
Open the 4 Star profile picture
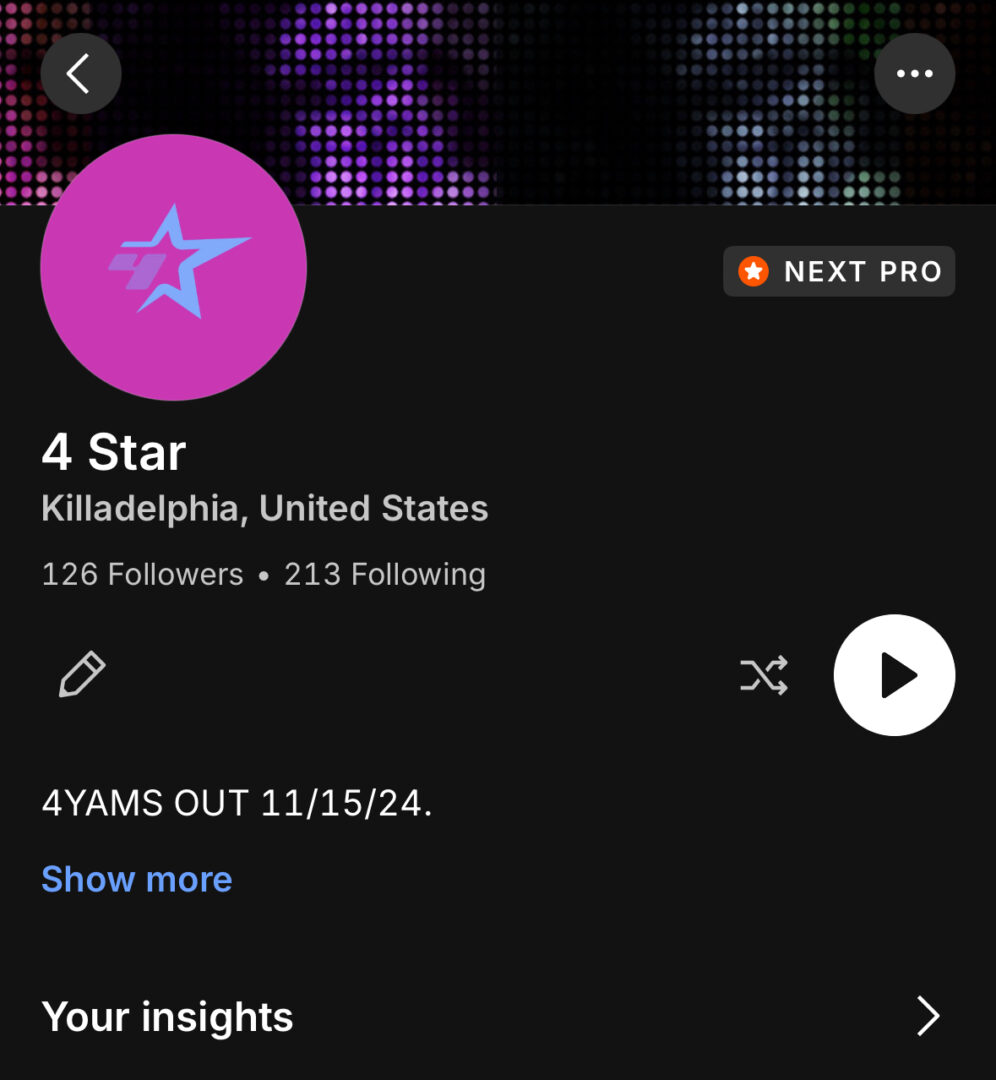(x=173, y=267)
